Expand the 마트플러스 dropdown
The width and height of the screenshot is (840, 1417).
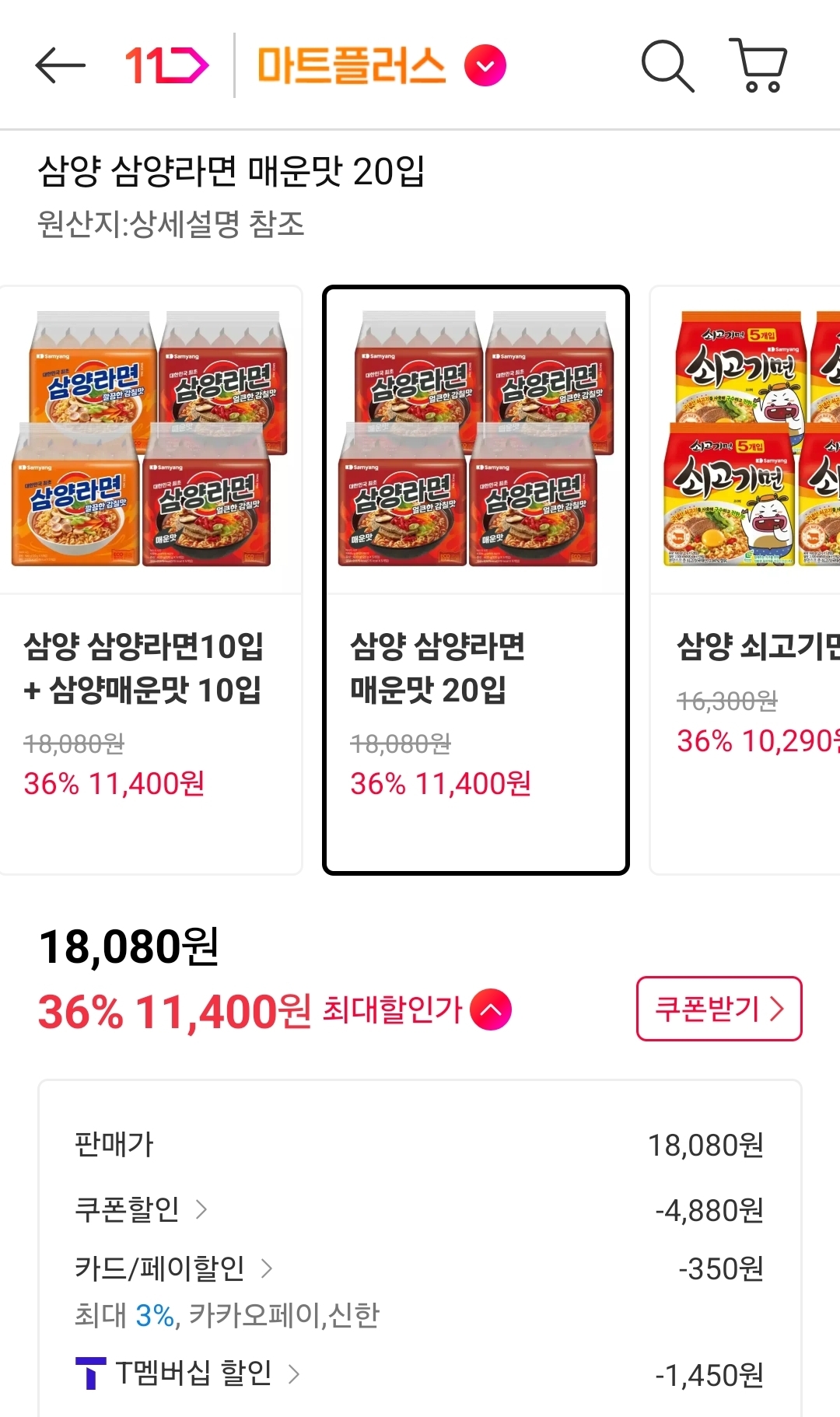pyautogui.click(x=485, y=66)
